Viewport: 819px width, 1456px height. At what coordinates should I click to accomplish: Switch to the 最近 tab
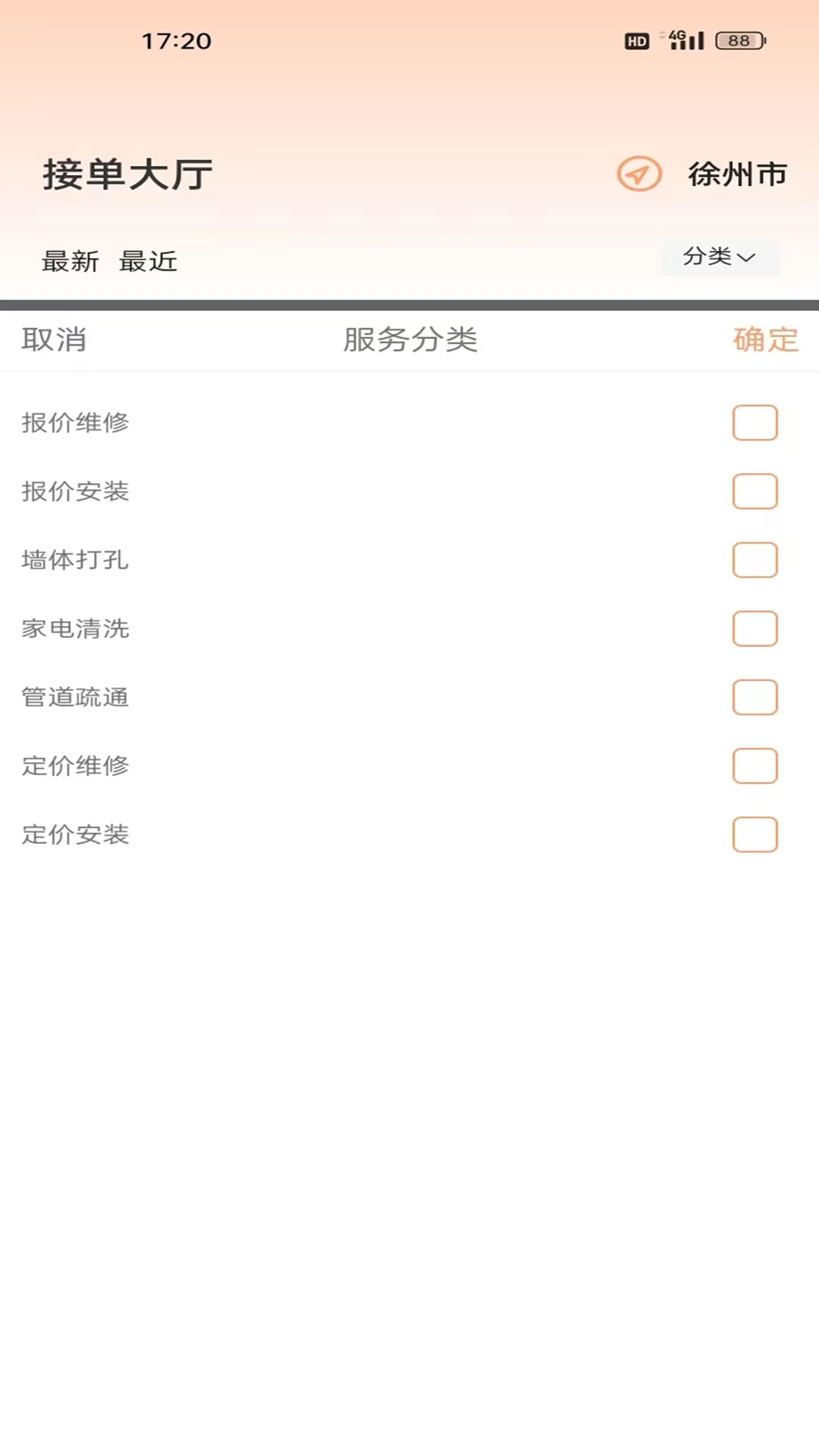(x=148, y=262)
